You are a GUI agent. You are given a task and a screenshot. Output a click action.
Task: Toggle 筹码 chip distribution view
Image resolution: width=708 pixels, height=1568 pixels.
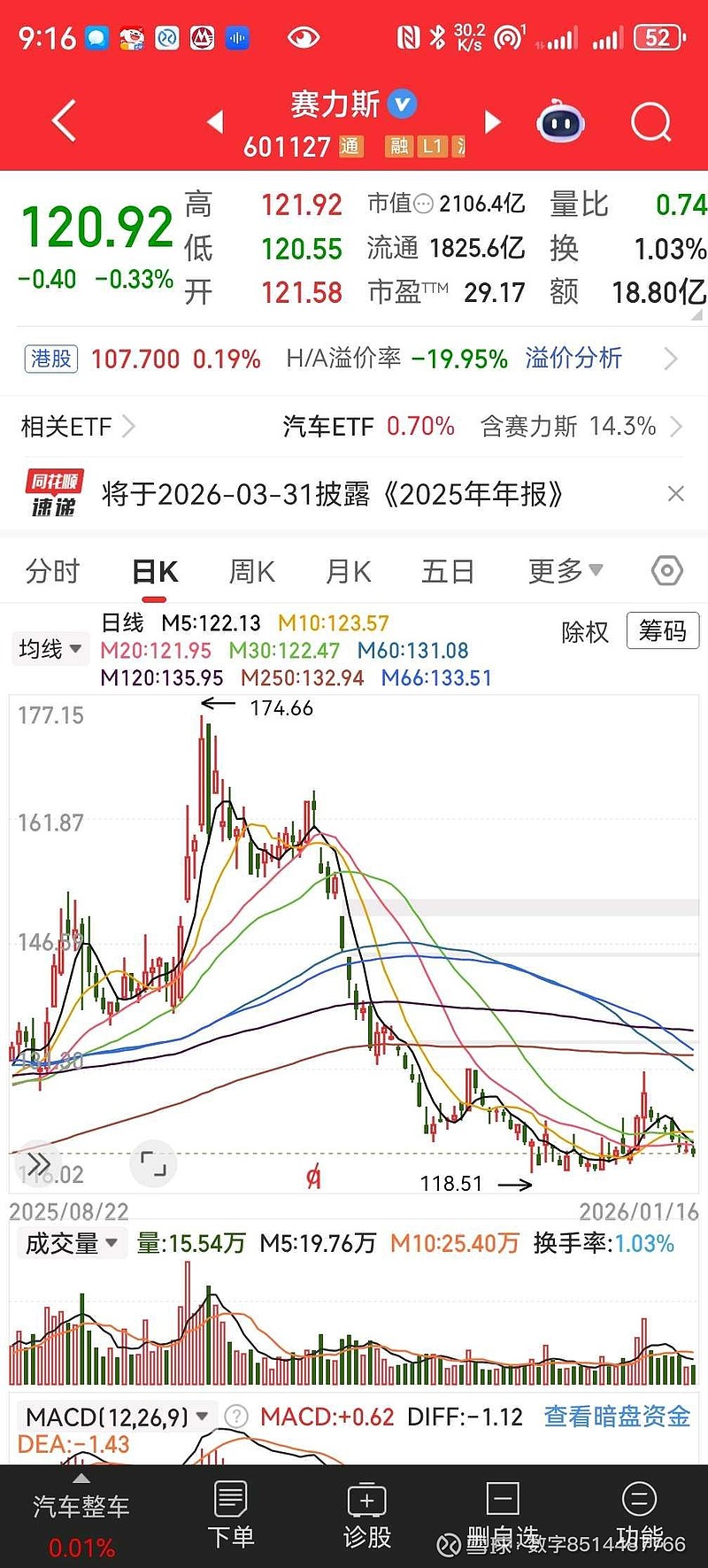coord(662,630)
